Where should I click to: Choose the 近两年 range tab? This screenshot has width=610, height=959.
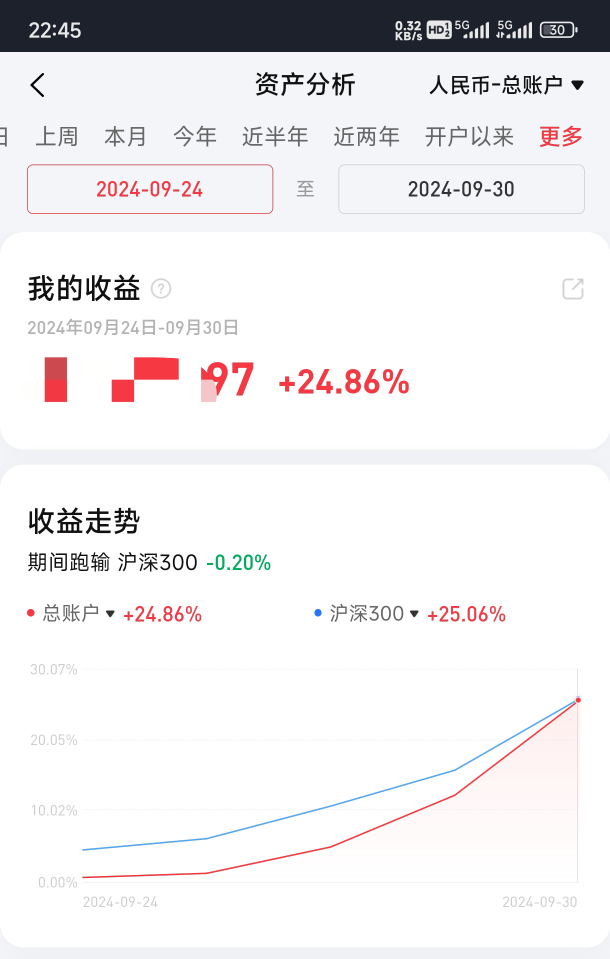pyautogui.click(x=366, y=137)
